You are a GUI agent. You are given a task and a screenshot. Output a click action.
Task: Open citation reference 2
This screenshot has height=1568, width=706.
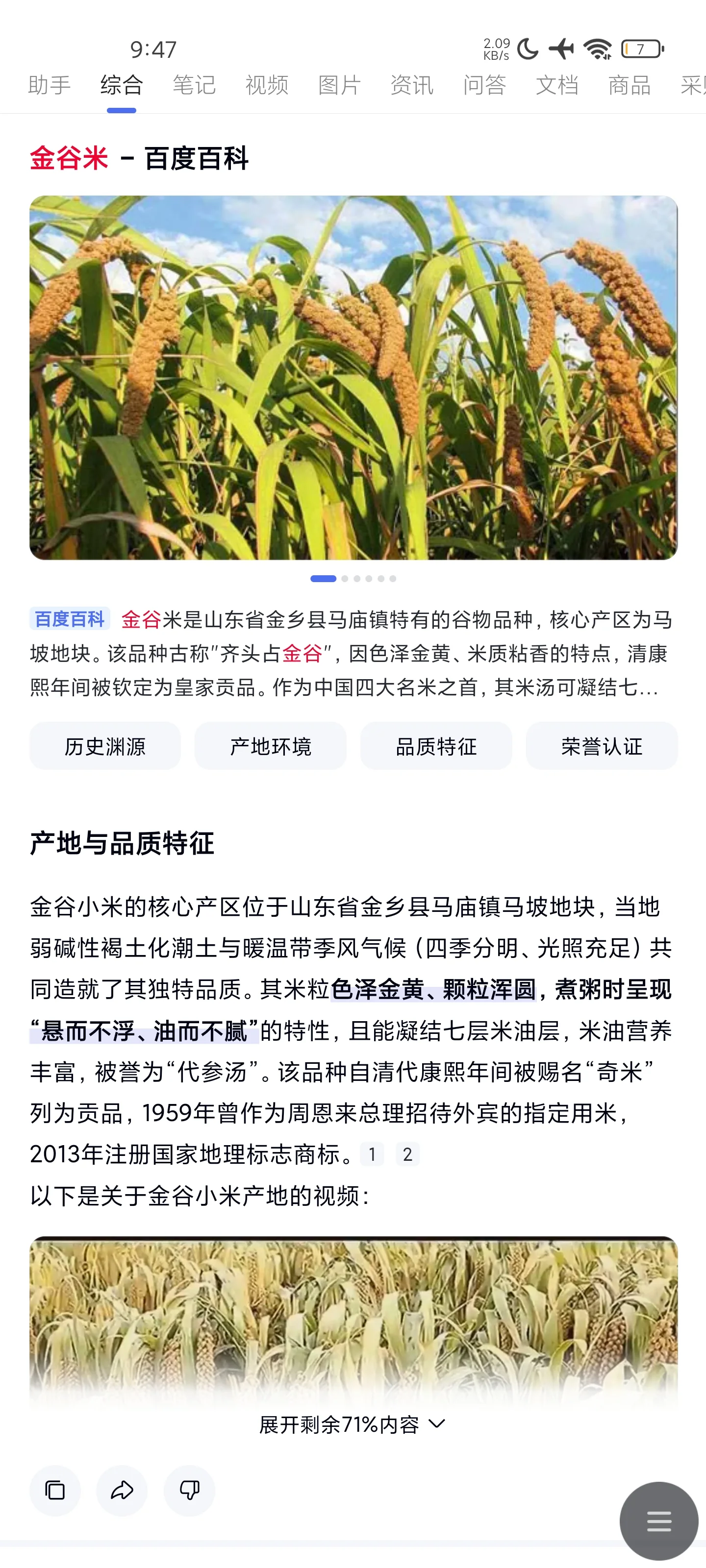tap(407, 1153)
